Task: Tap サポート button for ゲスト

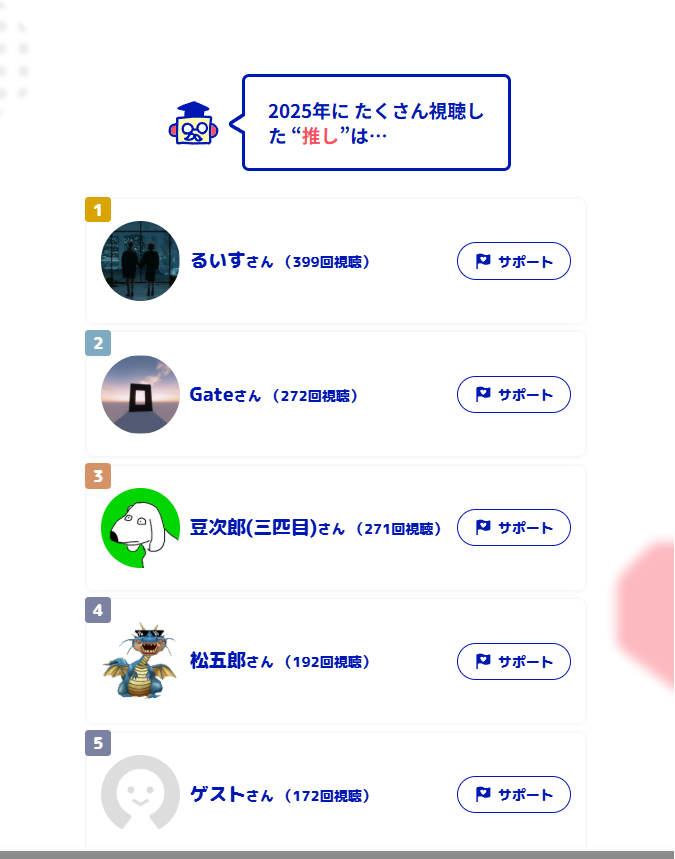Action: click(x=514, y=794)
